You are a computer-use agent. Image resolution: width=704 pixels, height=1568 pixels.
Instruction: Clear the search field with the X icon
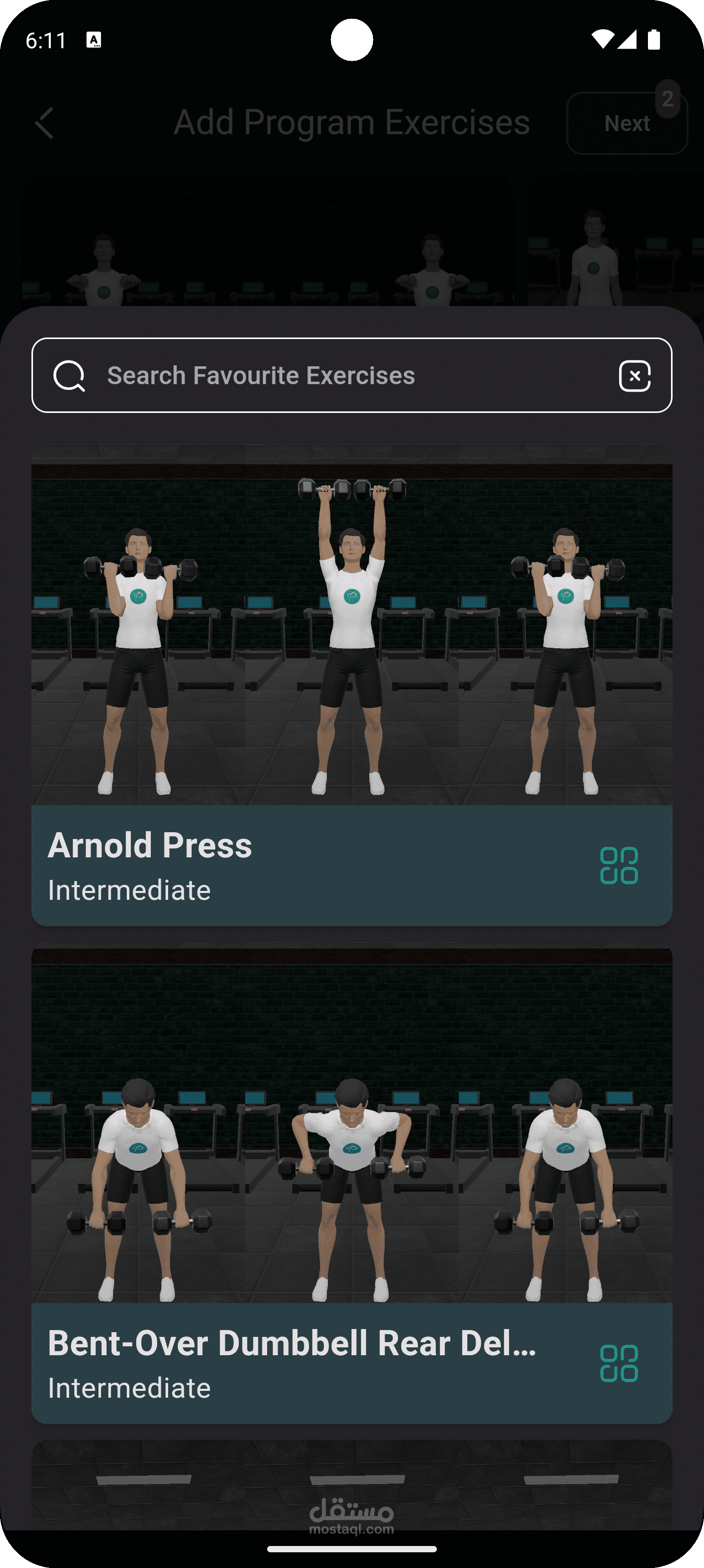coord(635,376)
